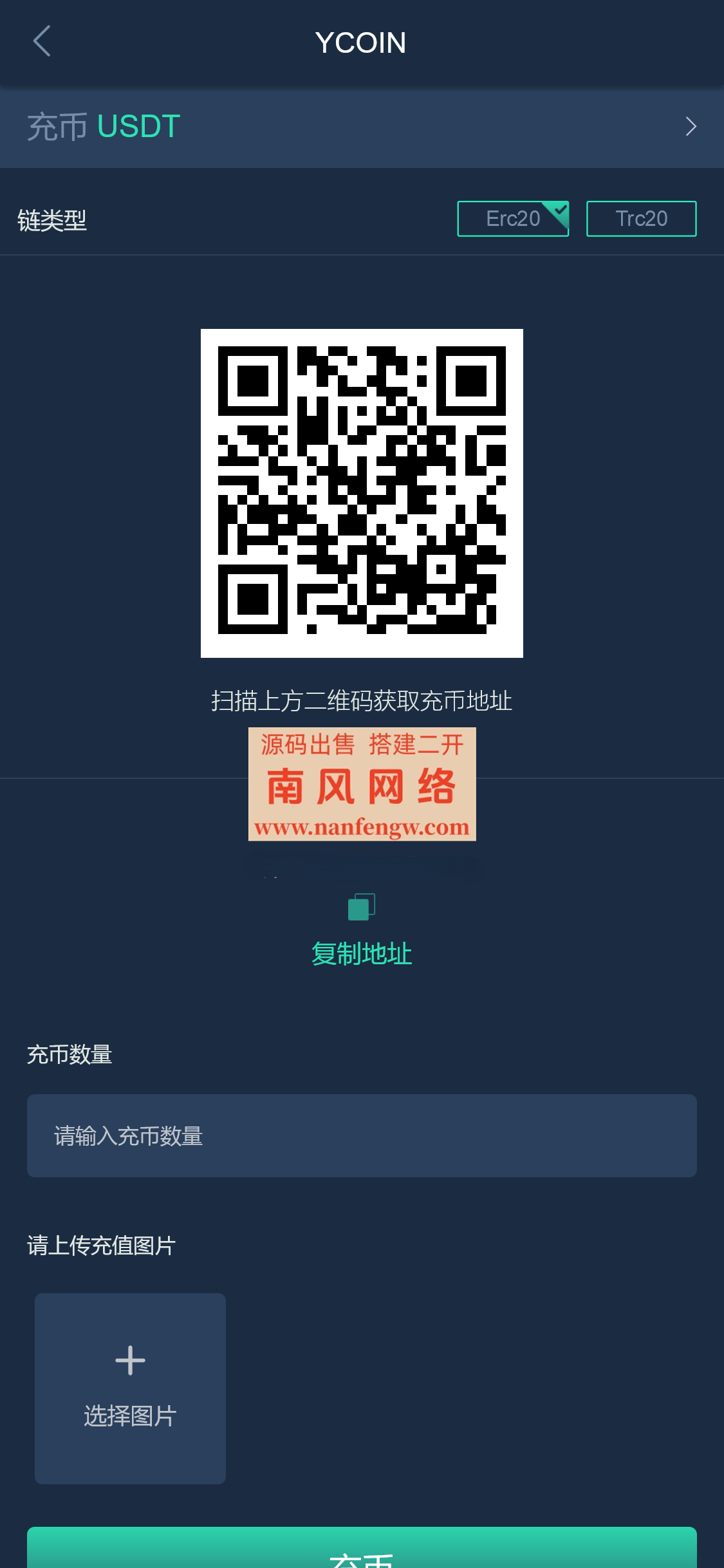Click the 请输入充币数量 input field

pos(362,1135)
